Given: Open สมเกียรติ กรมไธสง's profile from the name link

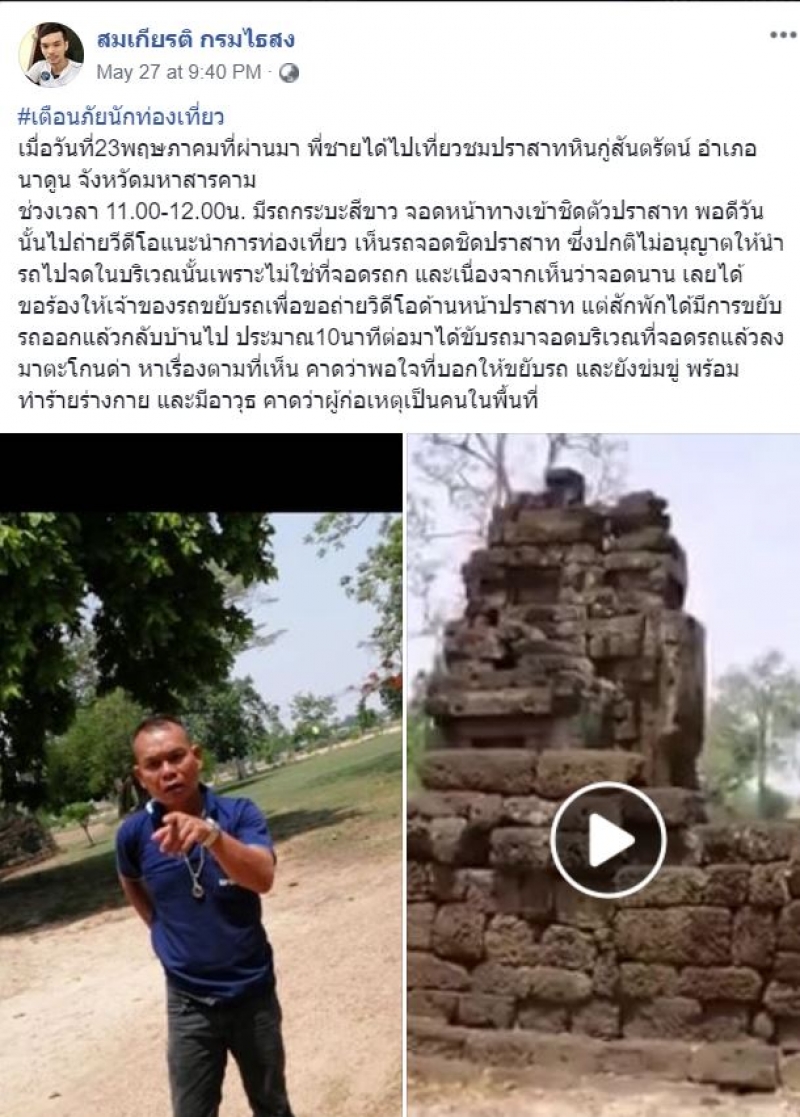Looking at the screenshot, I should click(195, 40).
